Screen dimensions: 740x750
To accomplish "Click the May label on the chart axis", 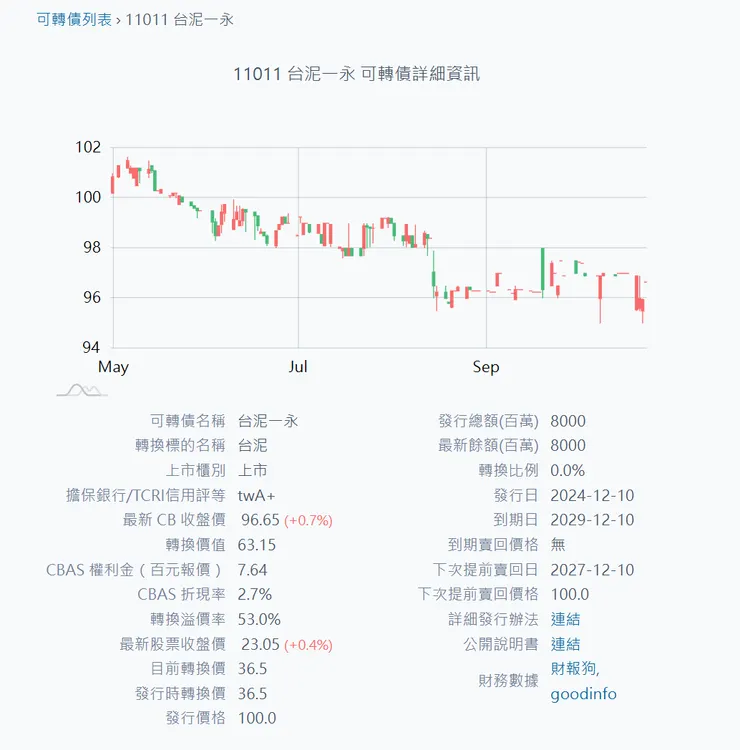I will (113, 366).
